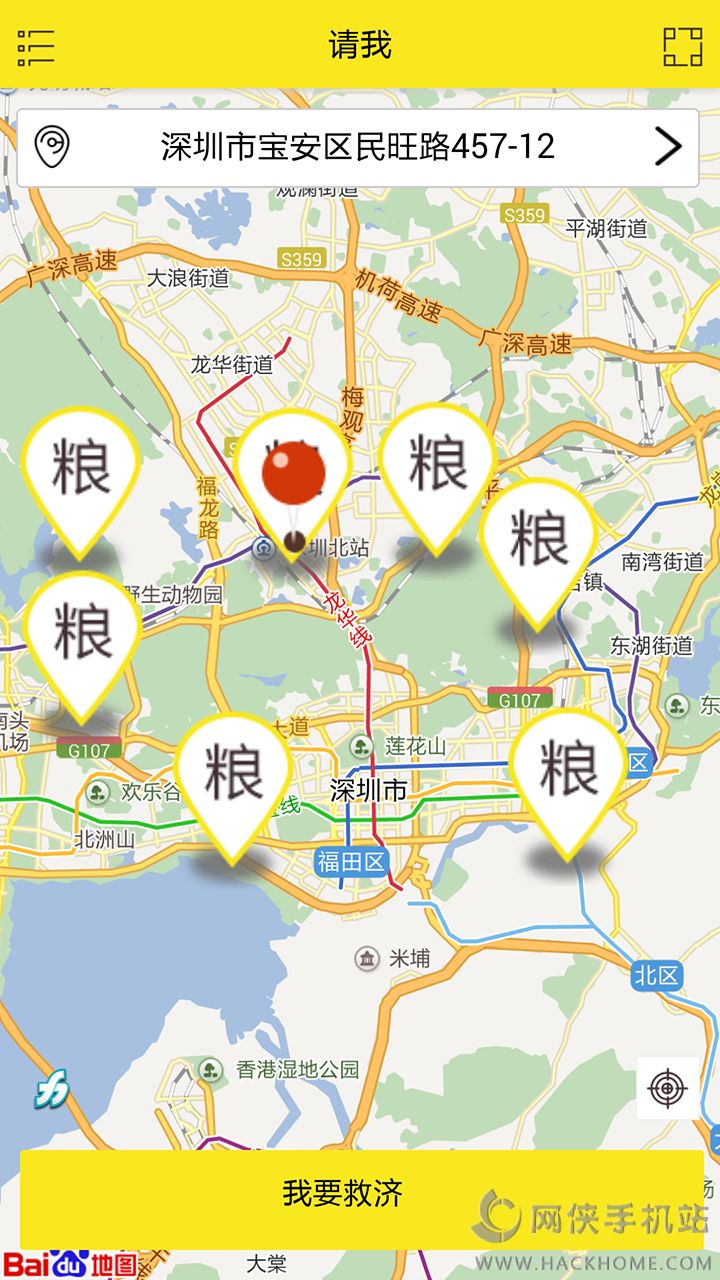Select the 粮 marker near 莲花山 on the right
This screenshot has width=720, height=1280.
point(568,782)
